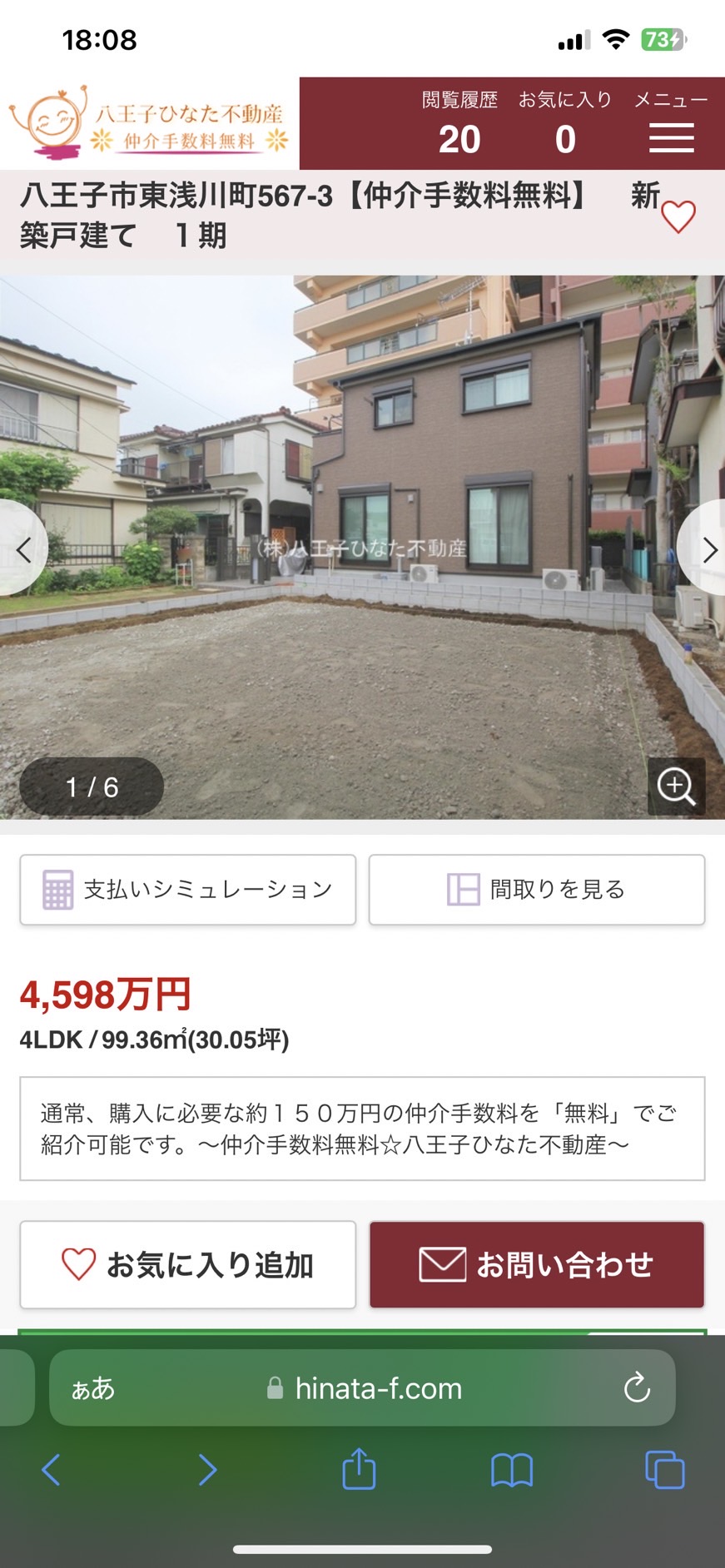Image resolution: width=725 pixels, height=1568 pixels.
Task: Open 支払いシミュレーション payment simulation
Action: coord(188,890)
